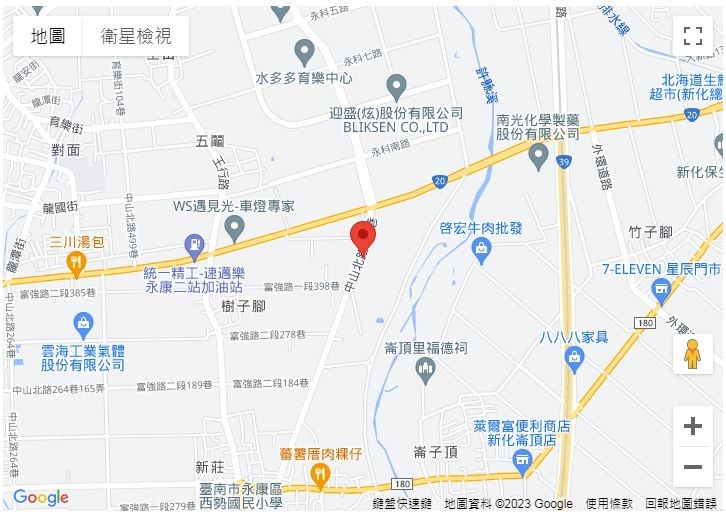Open 回報地圖錯誤 report link
The image size is (726, 515).
tap(681, 504)
